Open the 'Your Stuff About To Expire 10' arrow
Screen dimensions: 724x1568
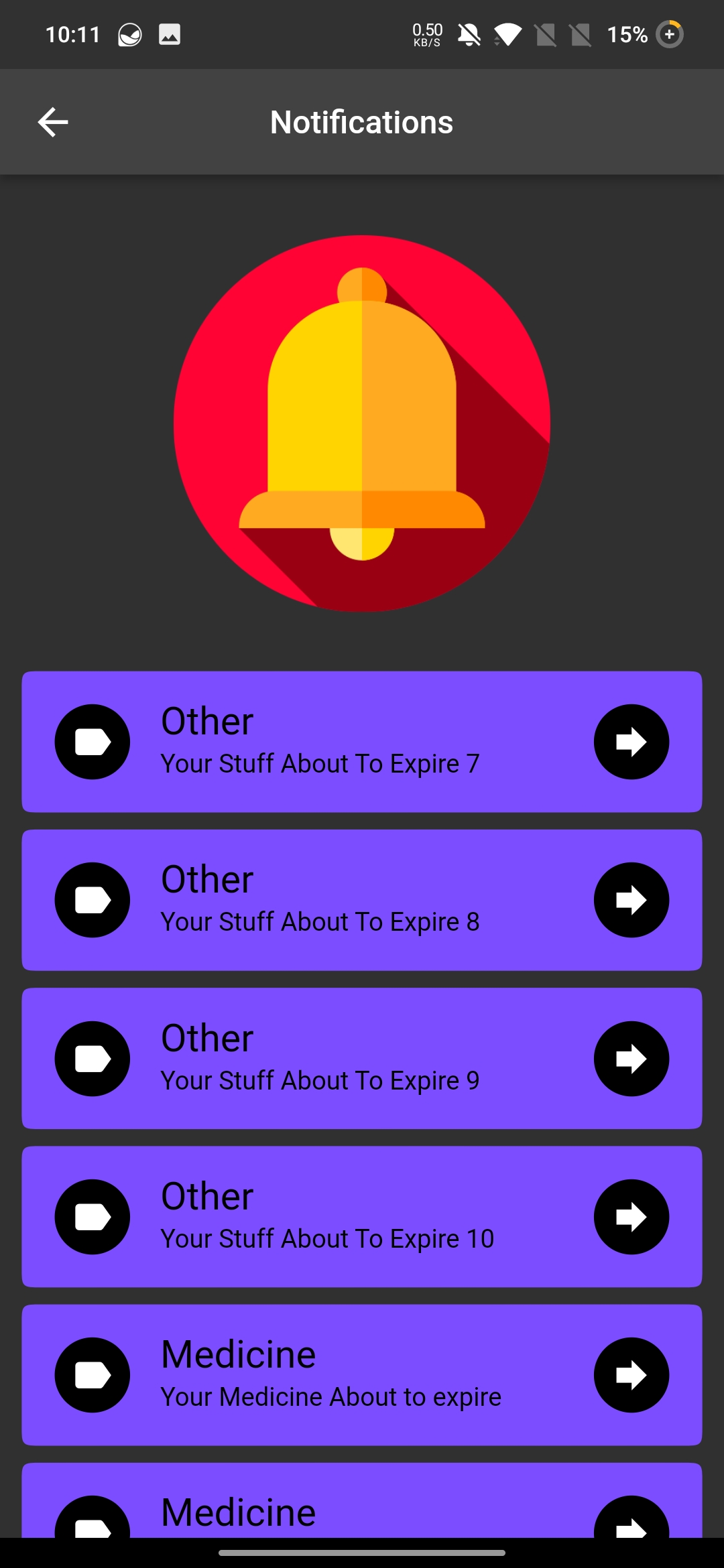(631, 1217)
